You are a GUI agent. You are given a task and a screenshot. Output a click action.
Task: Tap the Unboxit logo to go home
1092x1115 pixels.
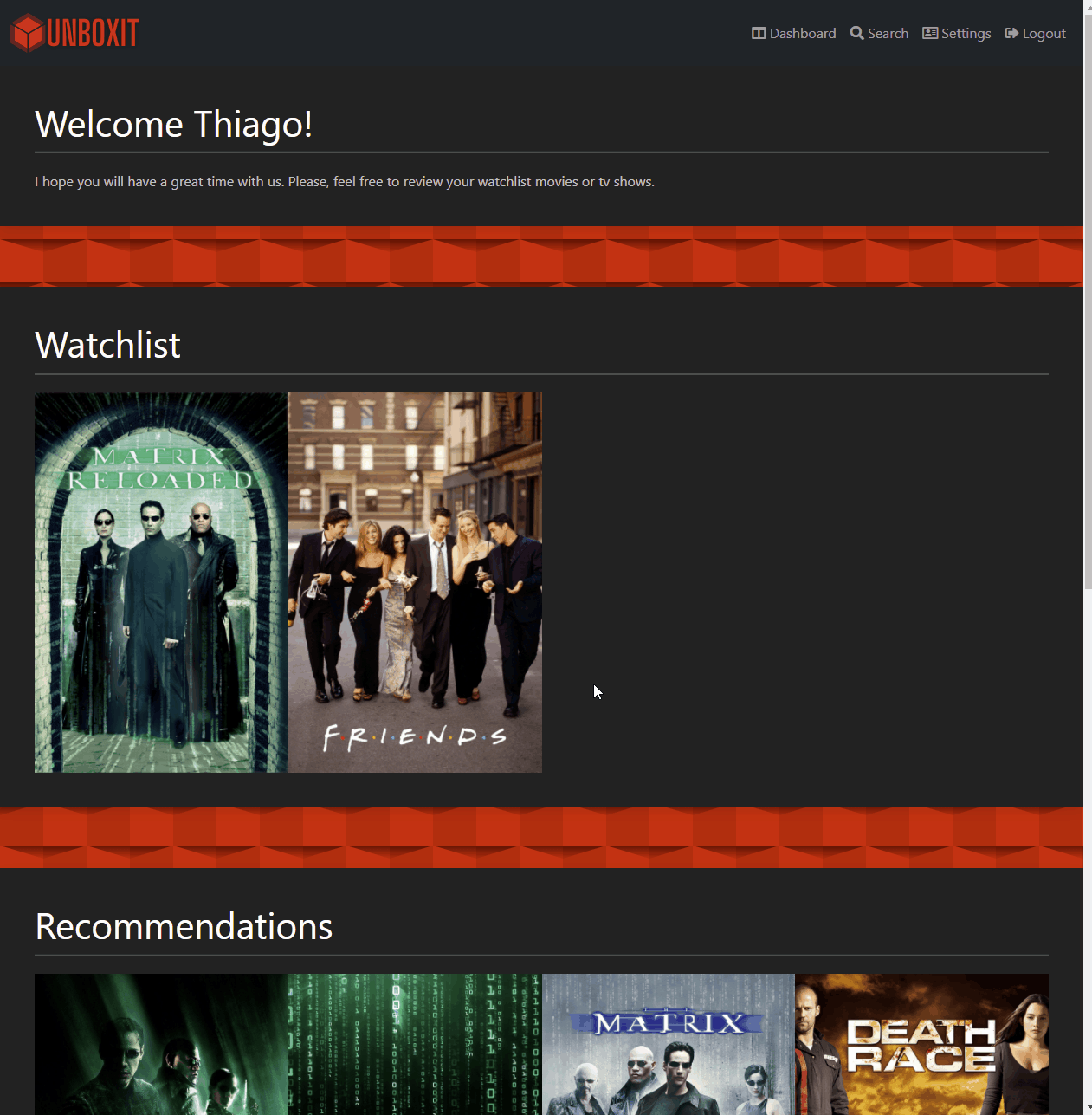point(74,33)
